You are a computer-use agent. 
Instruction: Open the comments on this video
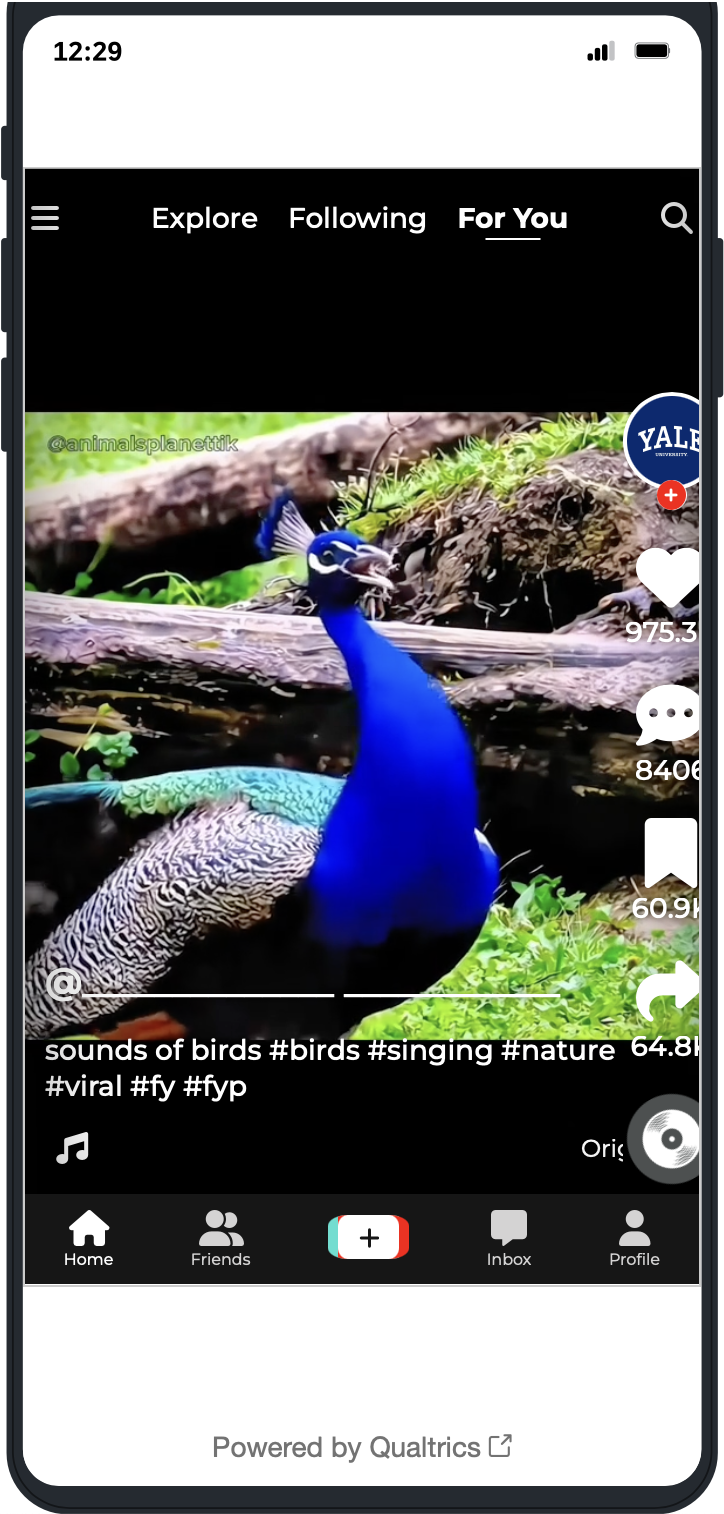click(667, 714)
